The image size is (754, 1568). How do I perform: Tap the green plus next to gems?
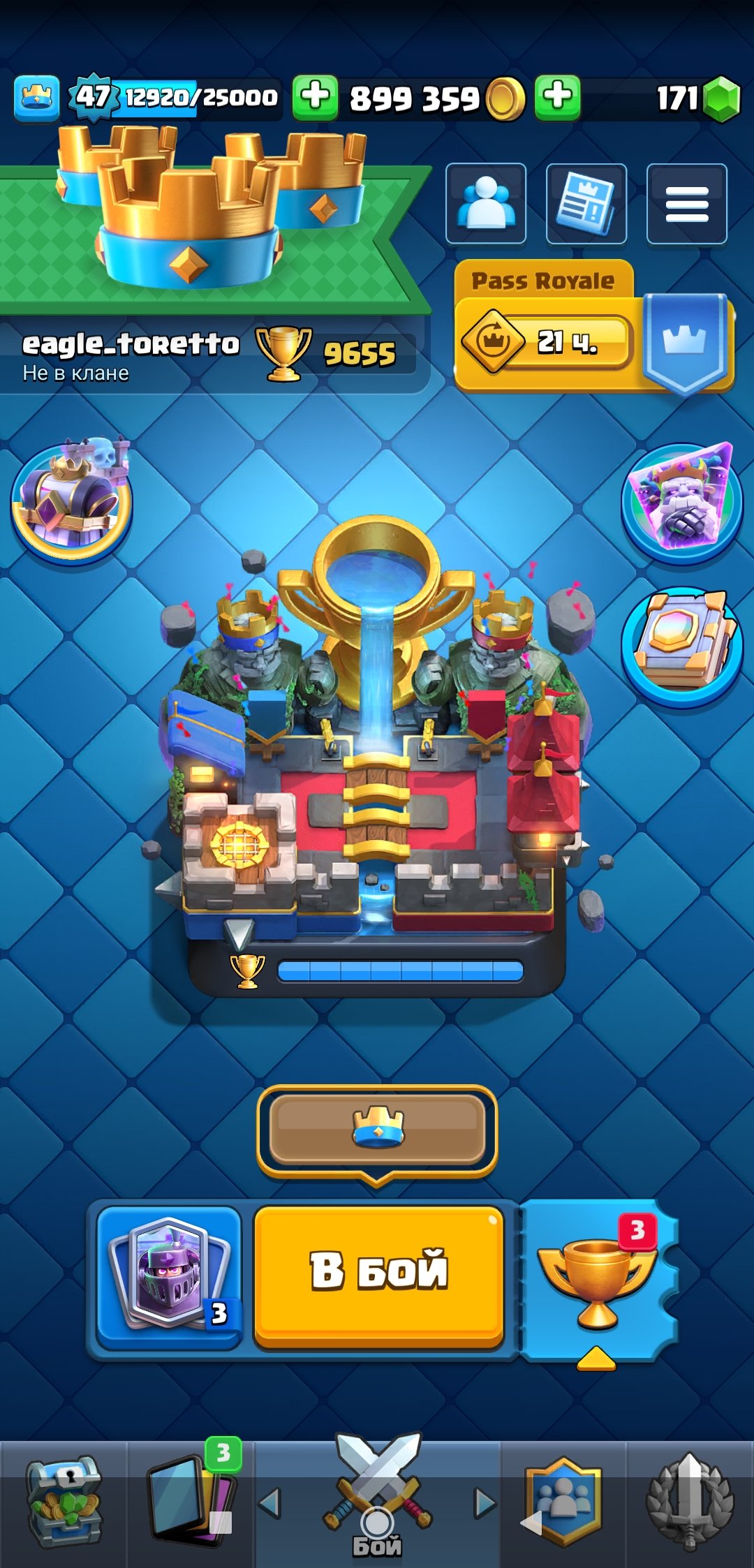click(x=557, y=96)
